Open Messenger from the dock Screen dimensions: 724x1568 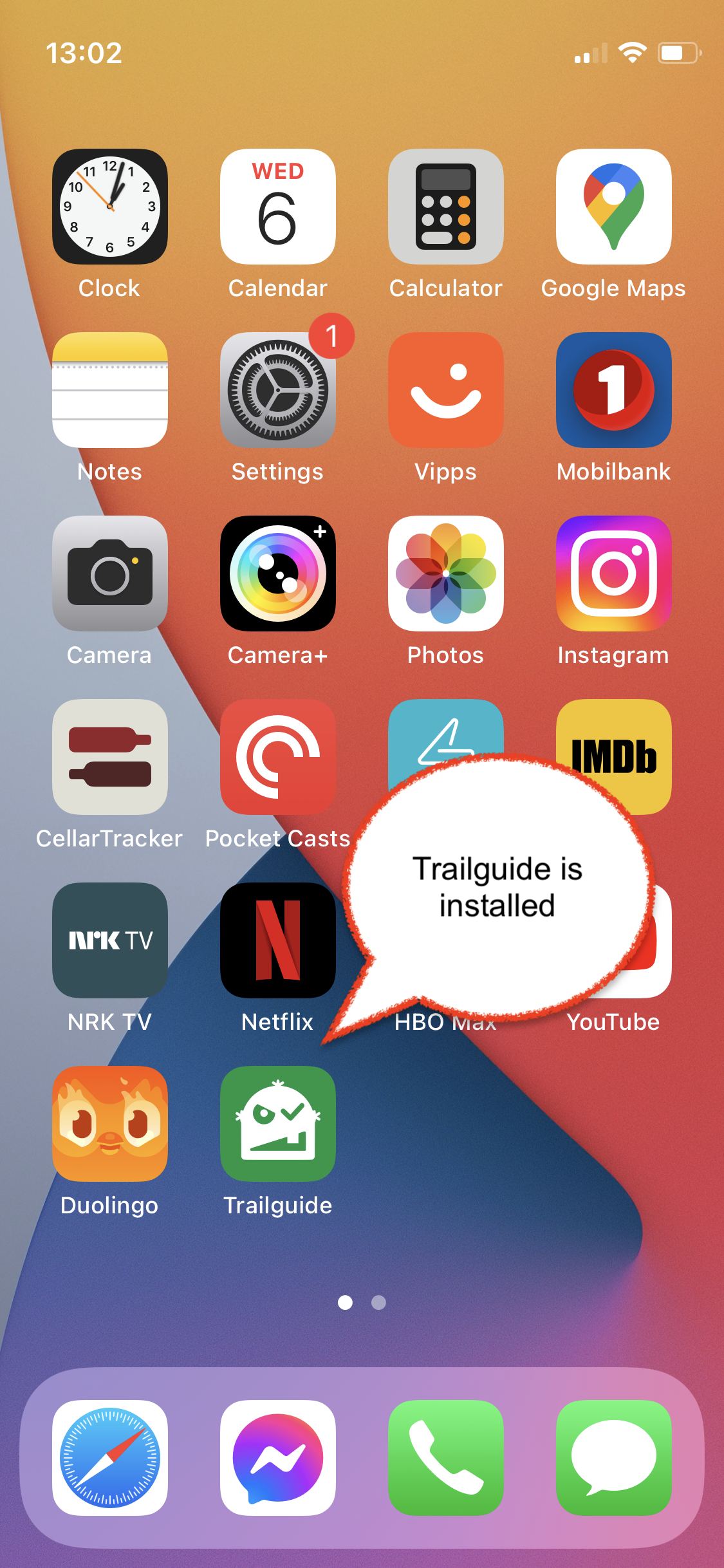point(278,1458)
